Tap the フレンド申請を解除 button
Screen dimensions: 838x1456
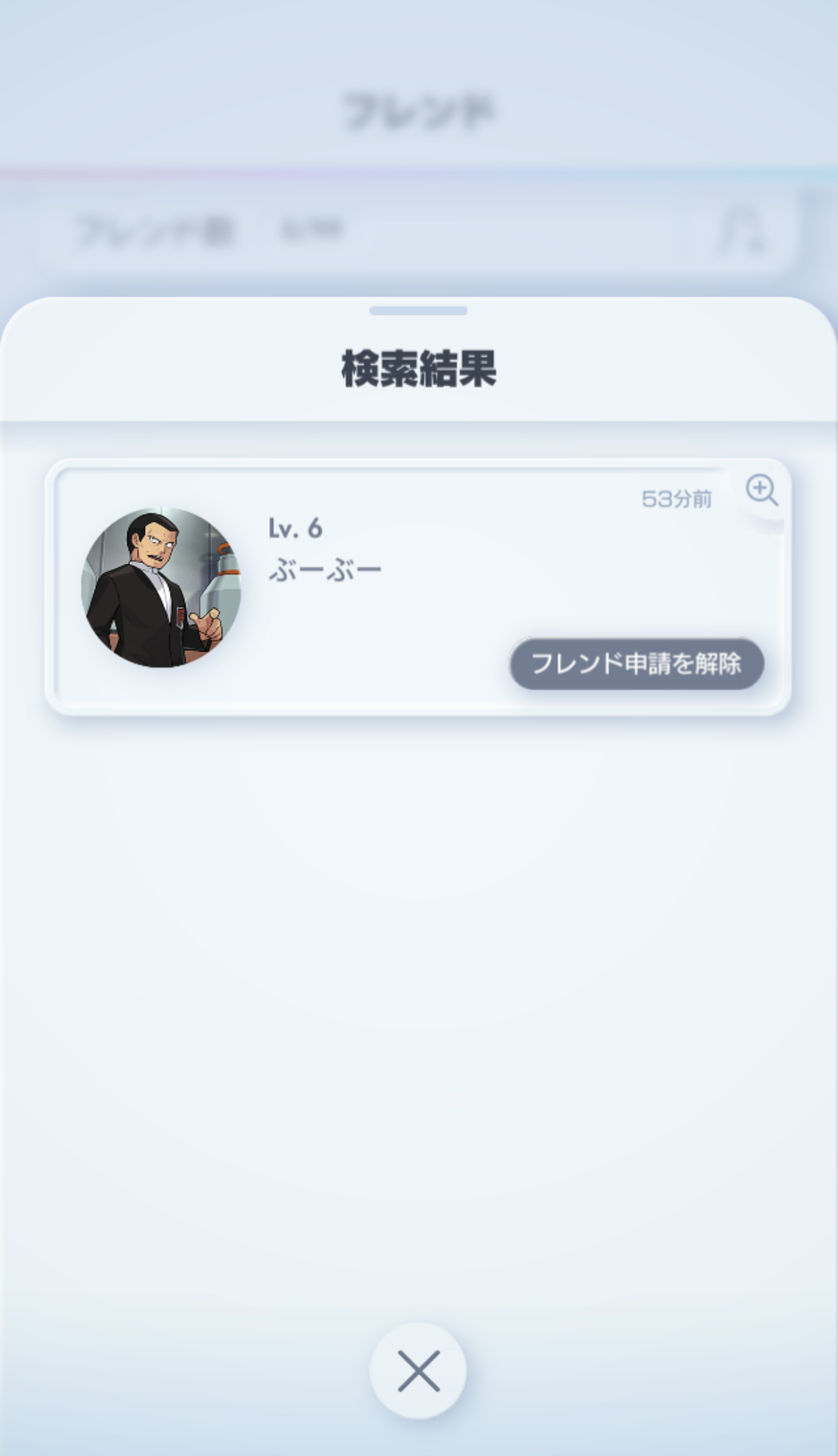pyautogui.click(x=636, y=664)
